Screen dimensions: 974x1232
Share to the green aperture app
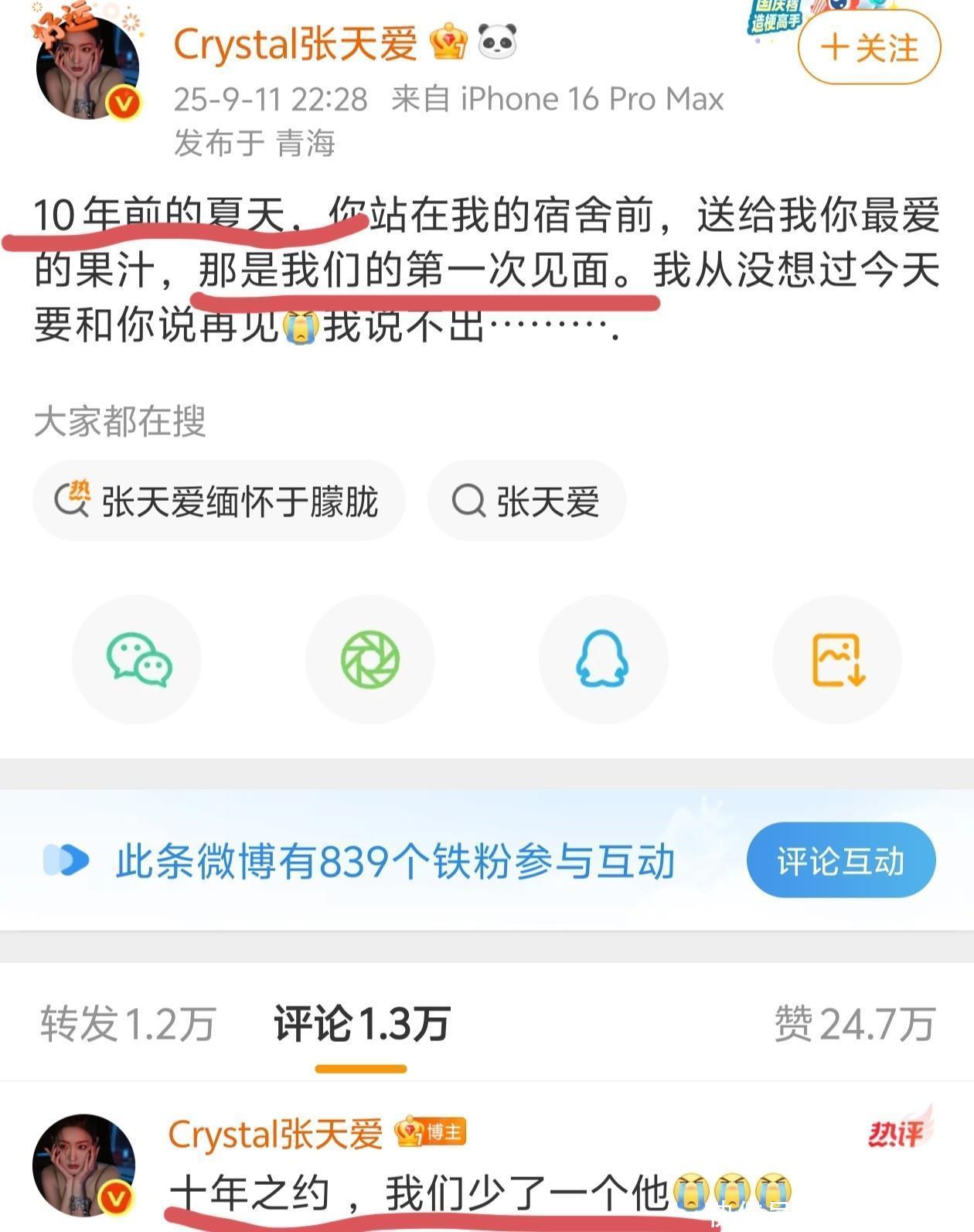tap(370, 659)
